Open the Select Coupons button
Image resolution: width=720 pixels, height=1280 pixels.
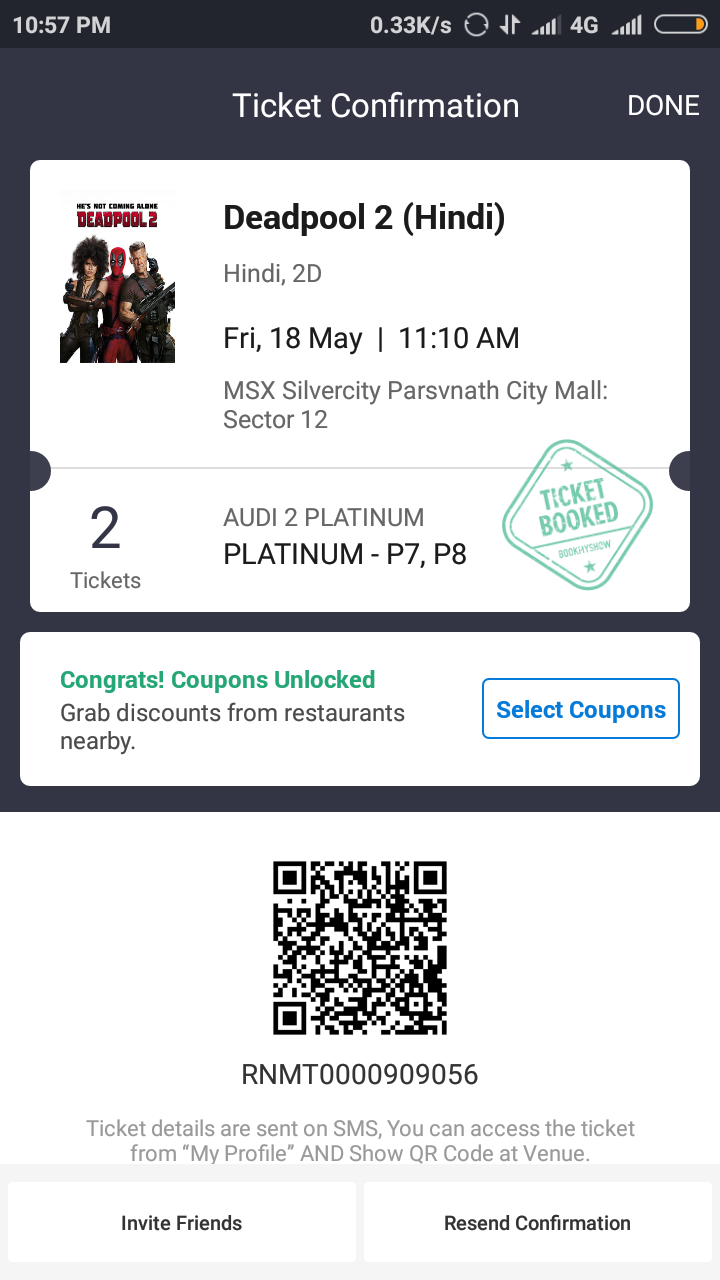tap(580, 709)
